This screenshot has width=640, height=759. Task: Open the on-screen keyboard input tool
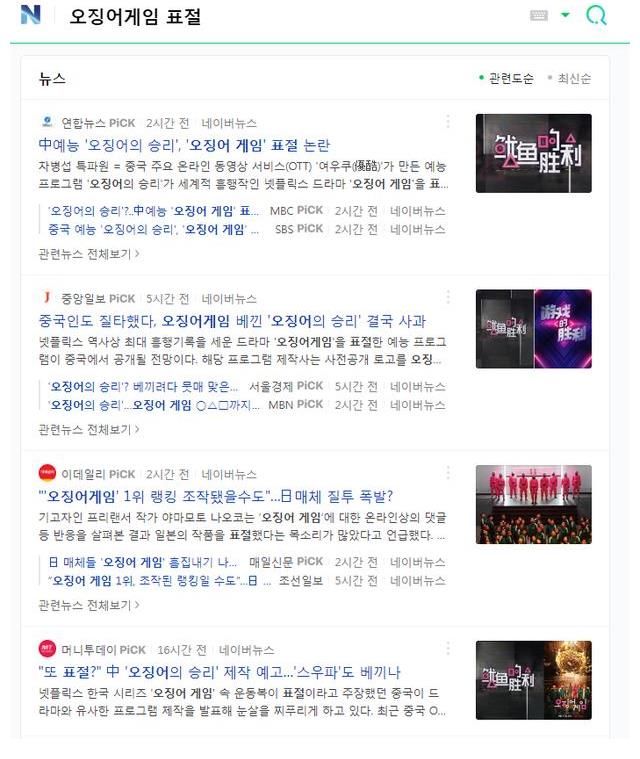pos(539,16)
